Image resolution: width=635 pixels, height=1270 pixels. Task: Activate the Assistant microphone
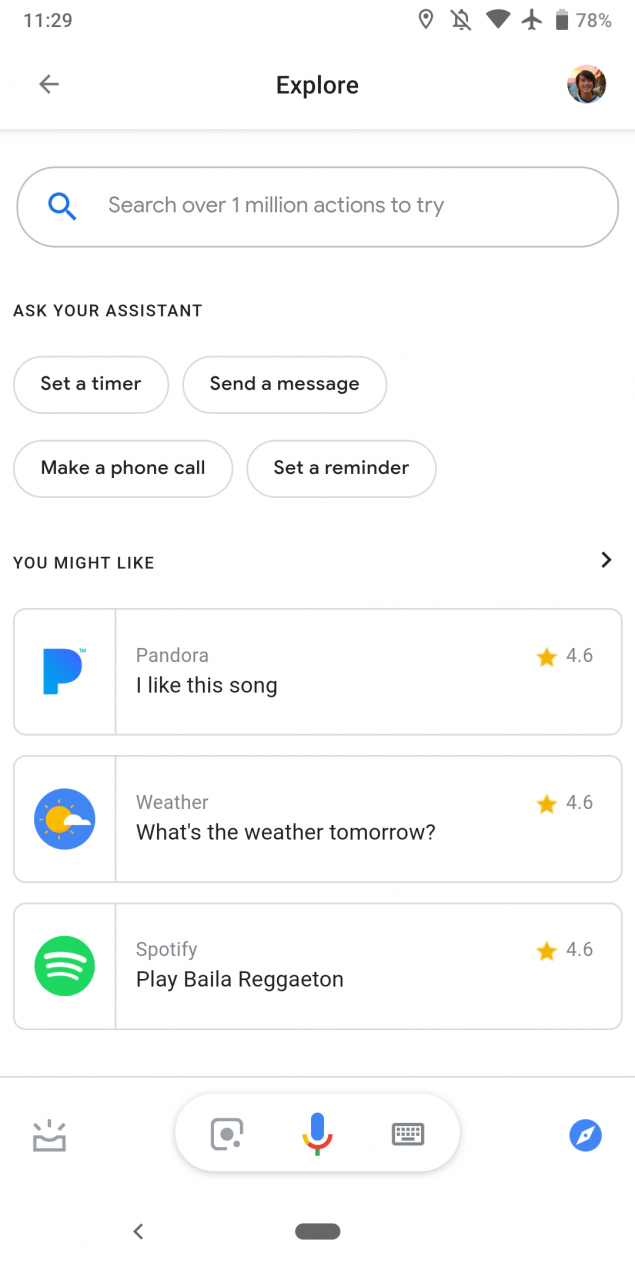click(317, 1134)
